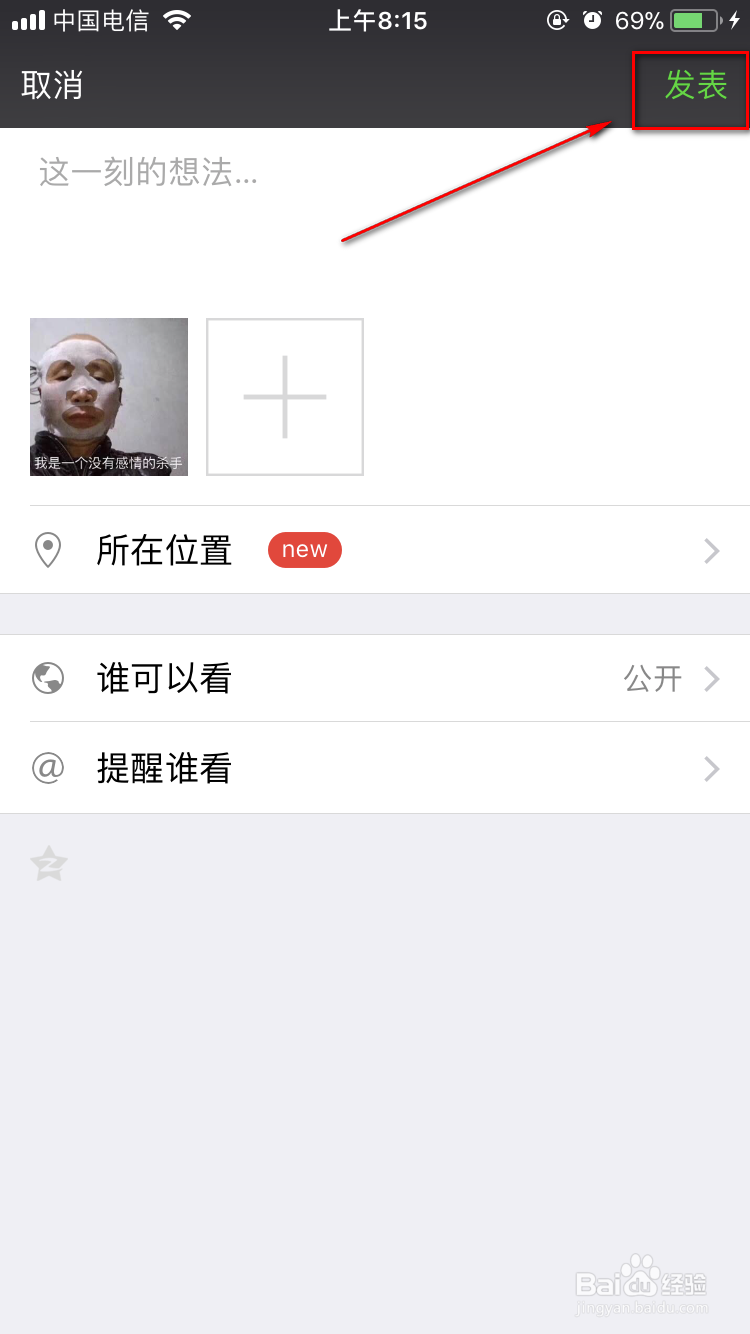Tap the alarm clock icon in the status bar
The image size is (750, 1334).
coord(594,19)
